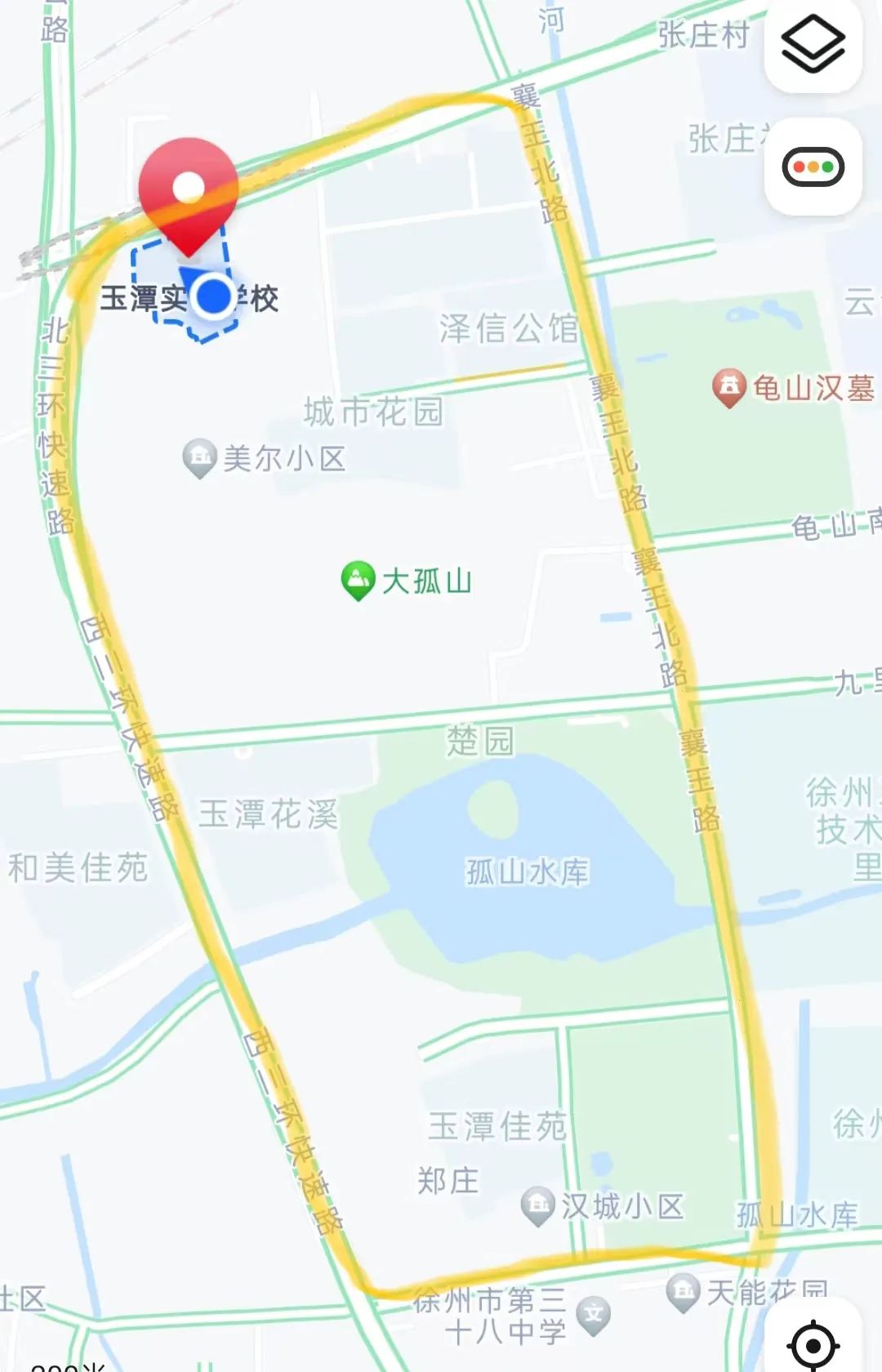
Task: Open the 美尔小区 place marker
Action: click(198, 457)
